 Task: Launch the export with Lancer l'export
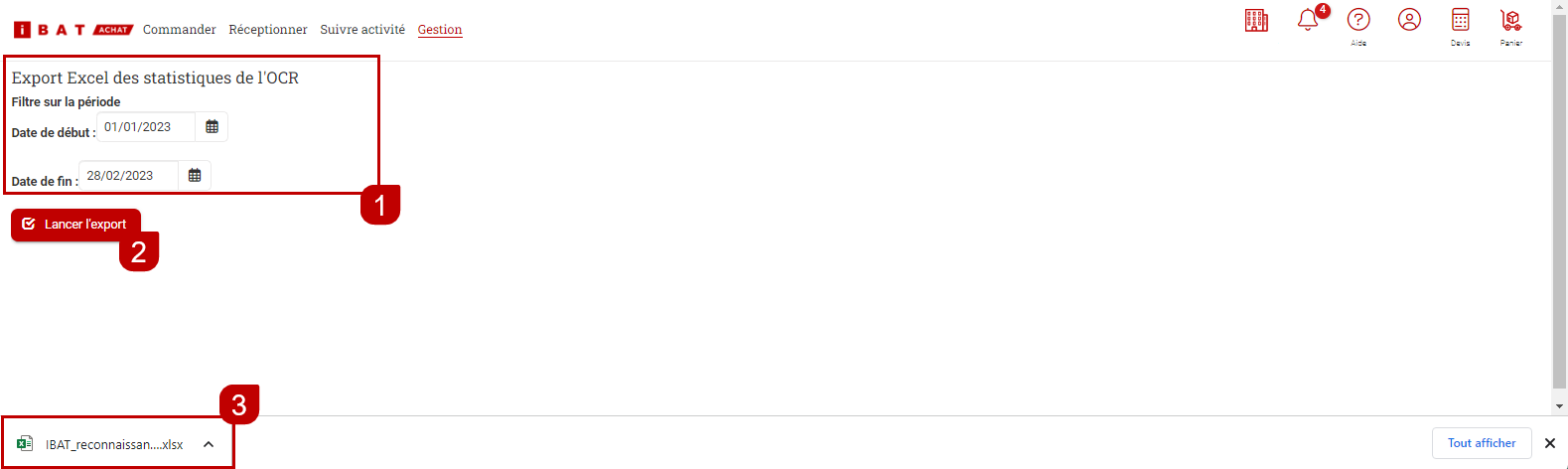pos(75,225)
